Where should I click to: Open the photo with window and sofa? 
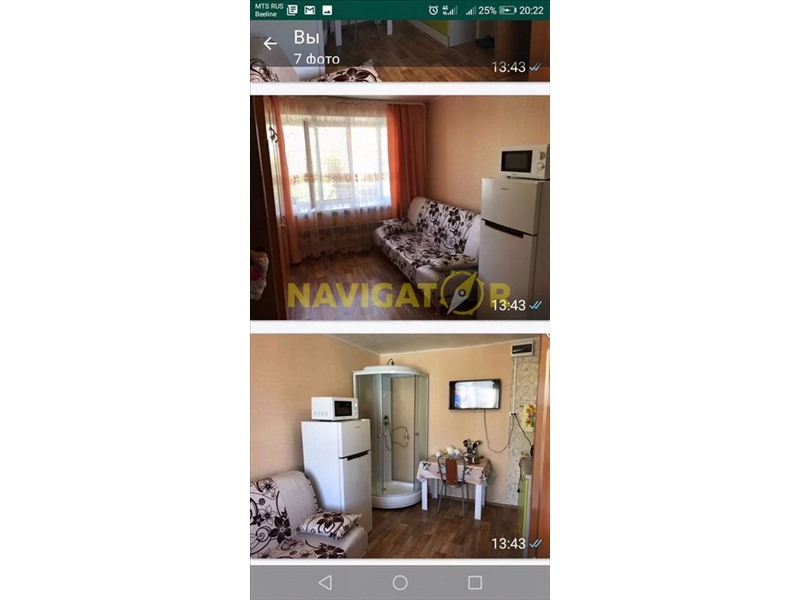pyautogui.click(x=399, y=208)
